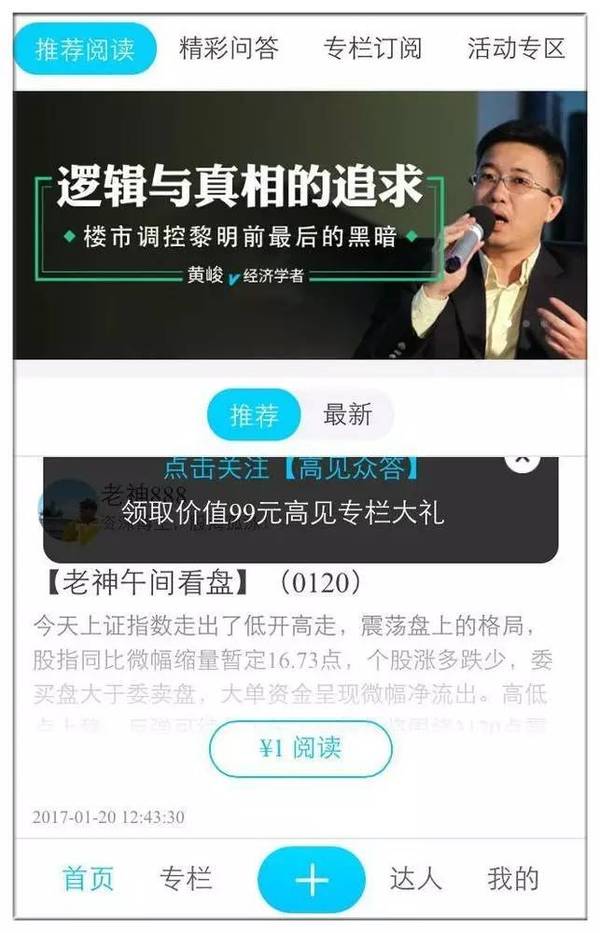Open the 逻辑与真相的追求 banner
This screenshot has width=600, height=933.
[x=300, y=225]
